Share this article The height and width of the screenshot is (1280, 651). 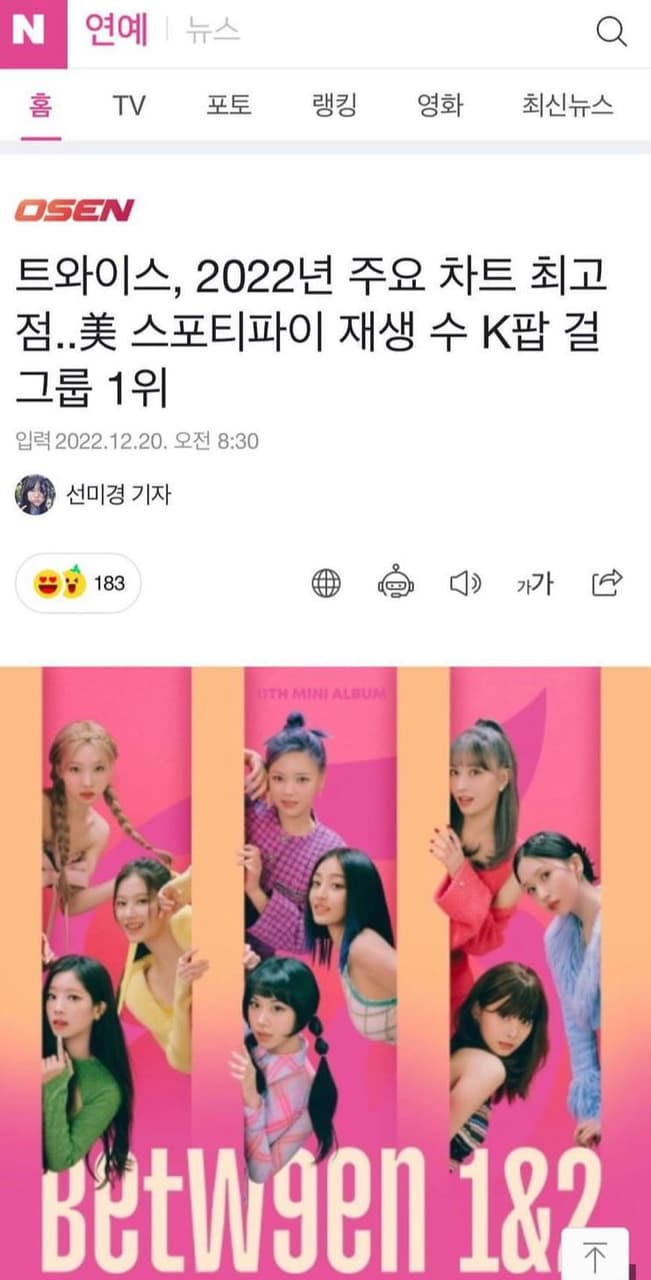607,583
